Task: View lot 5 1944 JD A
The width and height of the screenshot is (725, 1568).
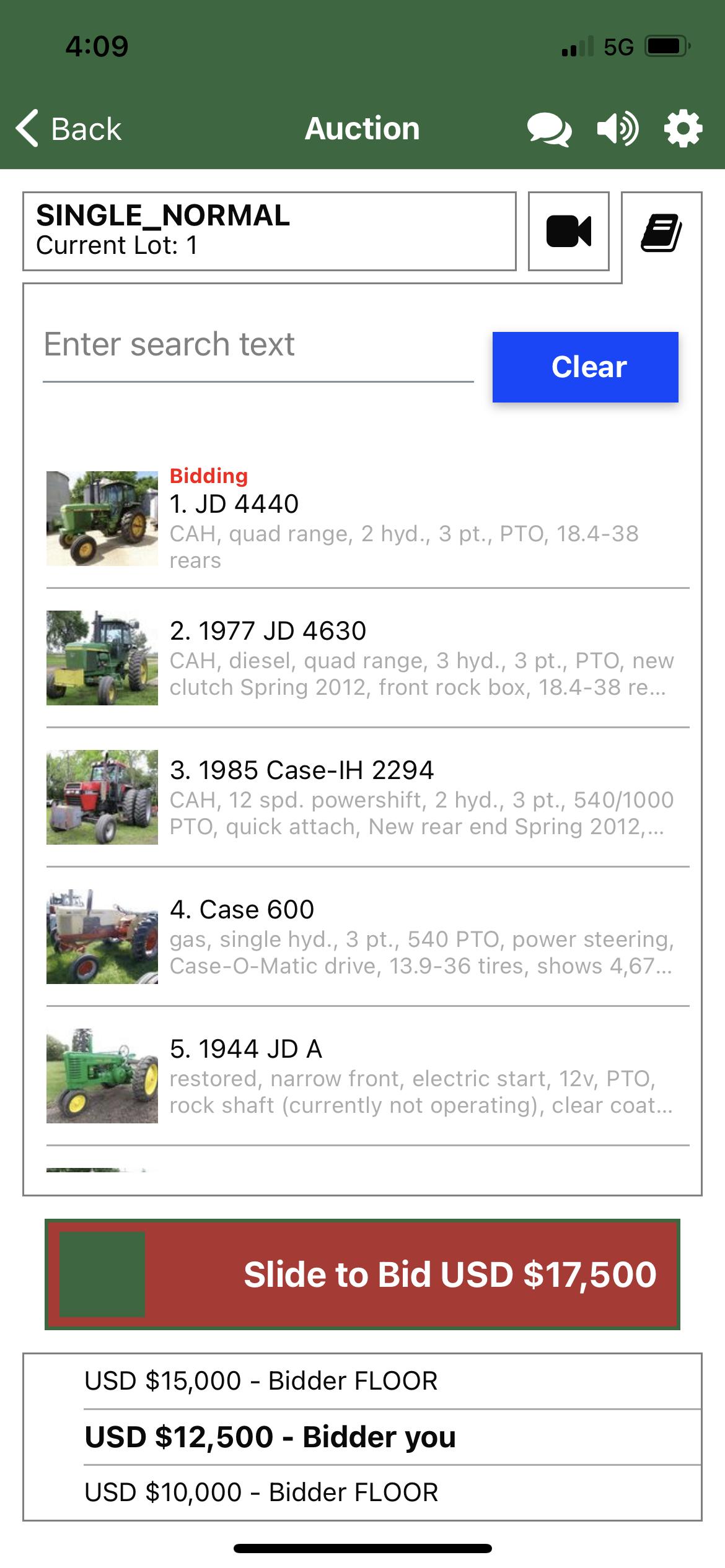Action: coord(367,1076)
